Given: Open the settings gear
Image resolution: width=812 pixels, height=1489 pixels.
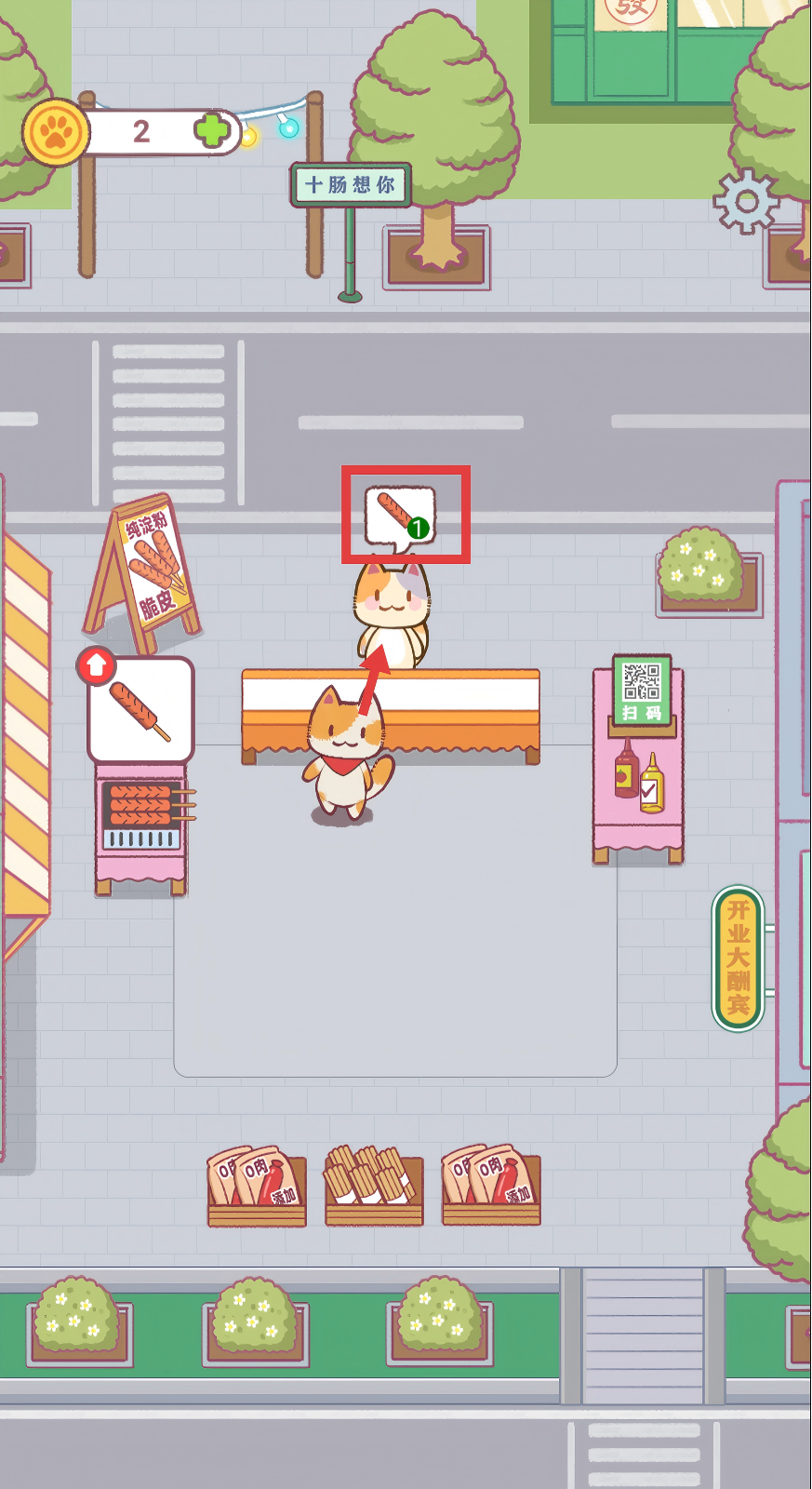Looking at the screenshot, I should [745, 201].
